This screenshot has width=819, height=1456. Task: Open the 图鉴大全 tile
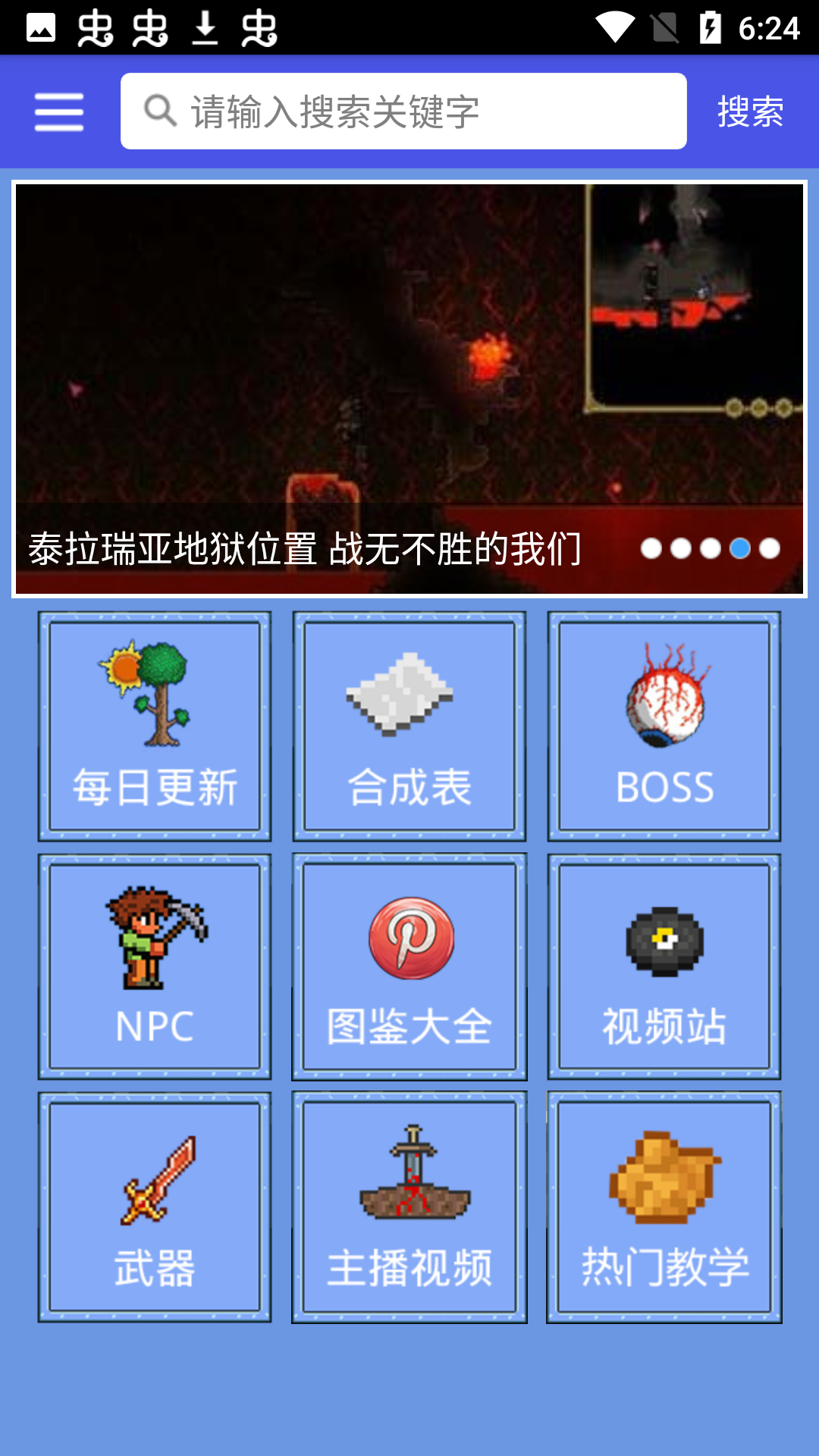click(409, 967)
